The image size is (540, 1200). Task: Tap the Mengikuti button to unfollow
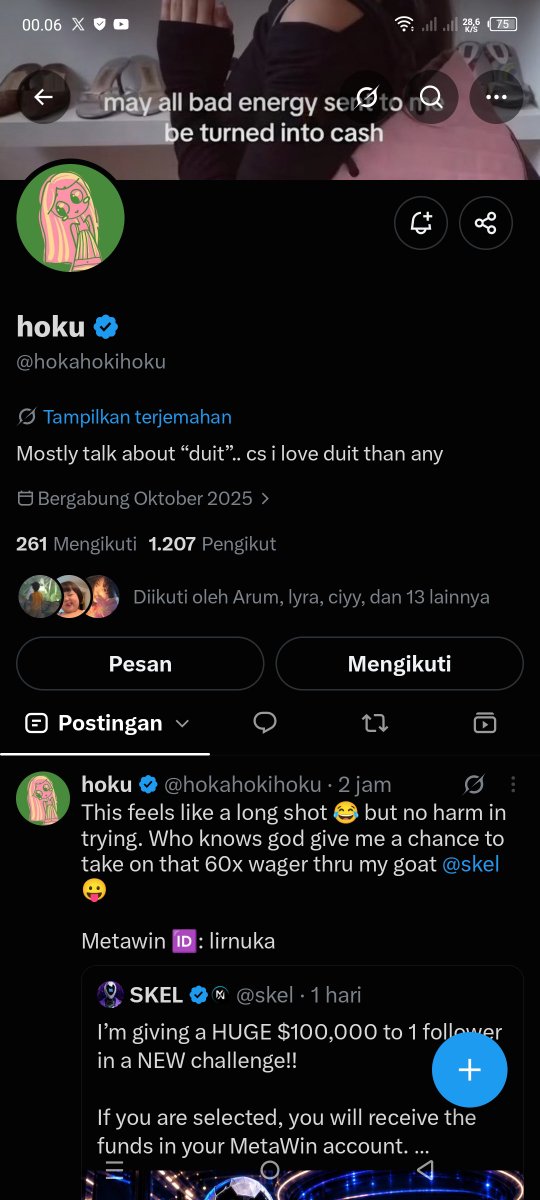(x=399, y=664)
